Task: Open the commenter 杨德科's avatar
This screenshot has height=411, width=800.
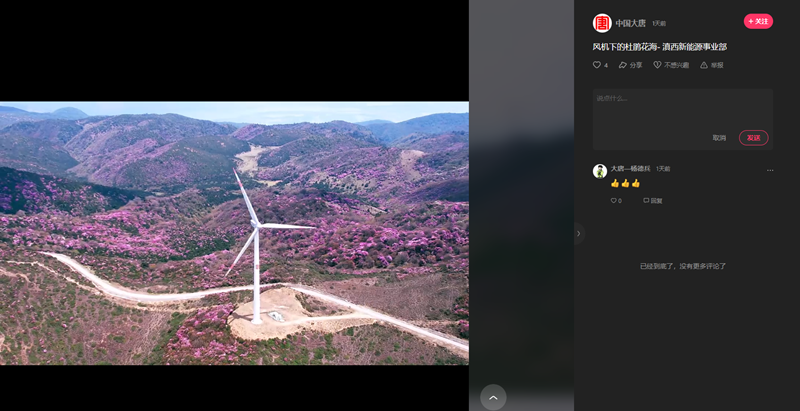Action: (x=600, y=171)
